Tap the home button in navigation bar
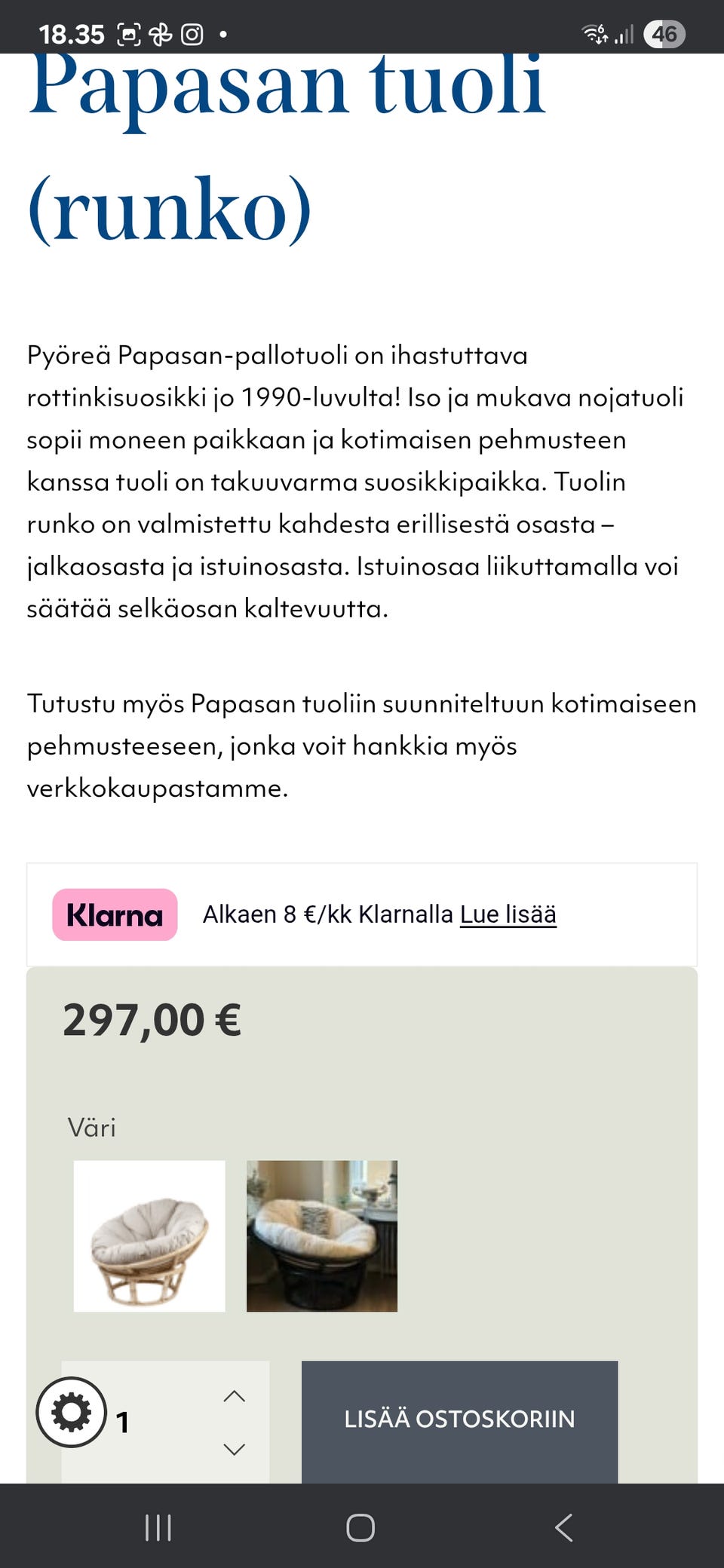724x1568 pixels. (x=361, y=1529)
